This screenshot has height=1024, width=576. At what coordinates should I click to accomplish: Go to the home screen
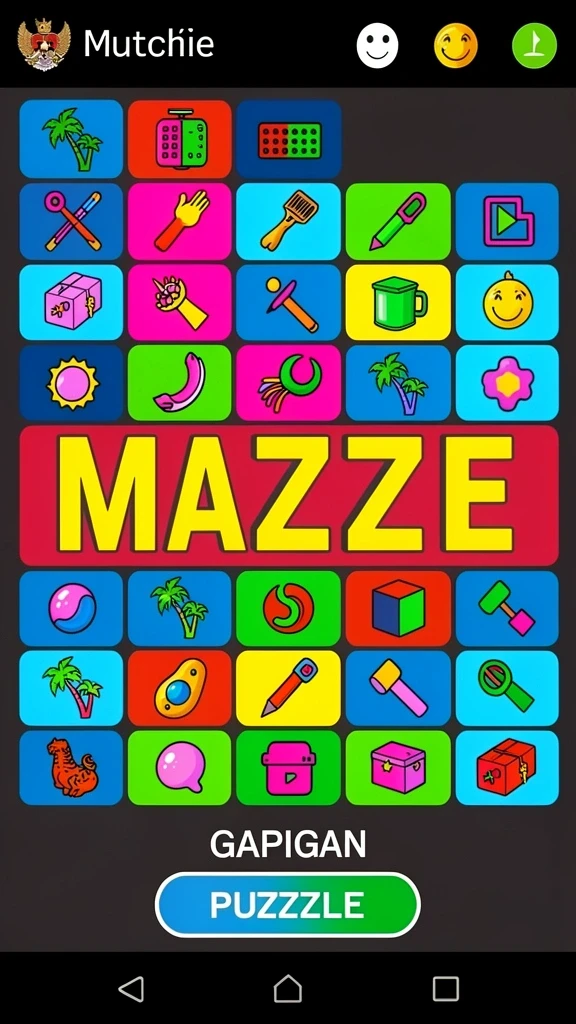(x=288, y=989)
